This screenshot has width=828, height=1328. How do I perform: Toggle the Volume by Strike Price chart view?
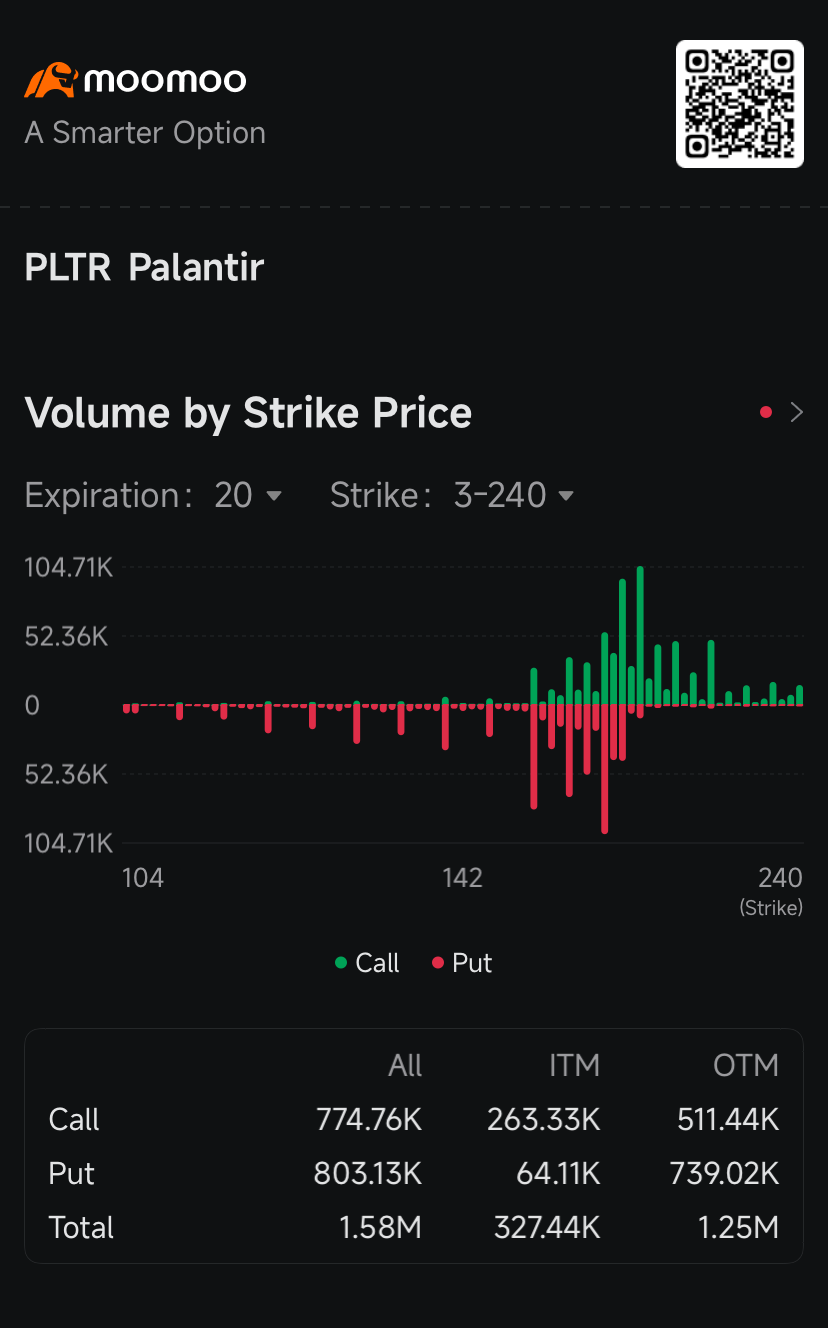[x=248, y=412]
